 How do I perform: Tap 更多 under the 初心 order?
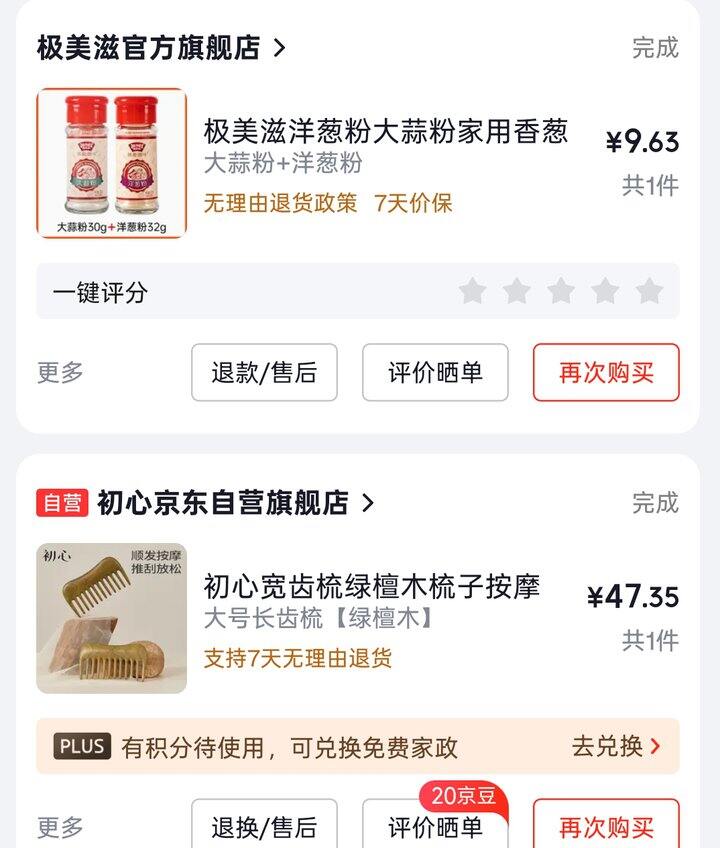61,827
